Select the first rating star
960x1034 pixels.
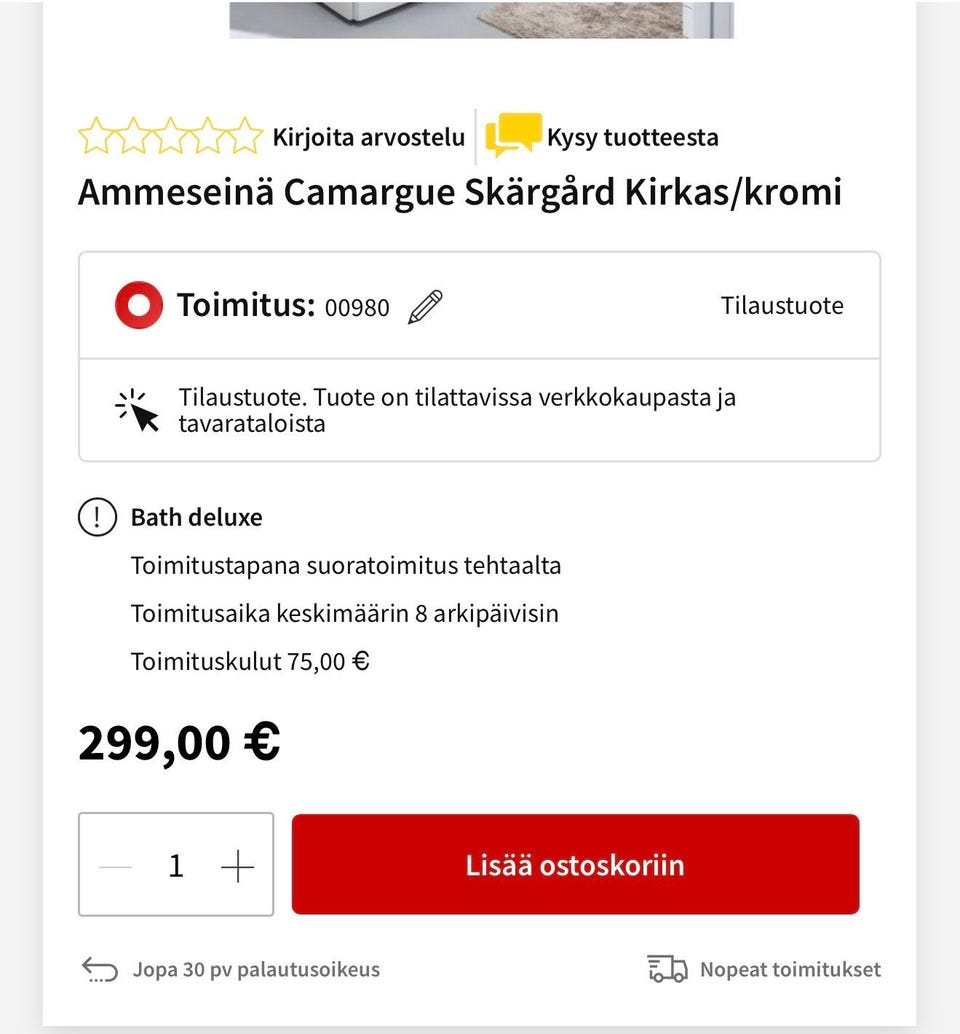point(97,133)
